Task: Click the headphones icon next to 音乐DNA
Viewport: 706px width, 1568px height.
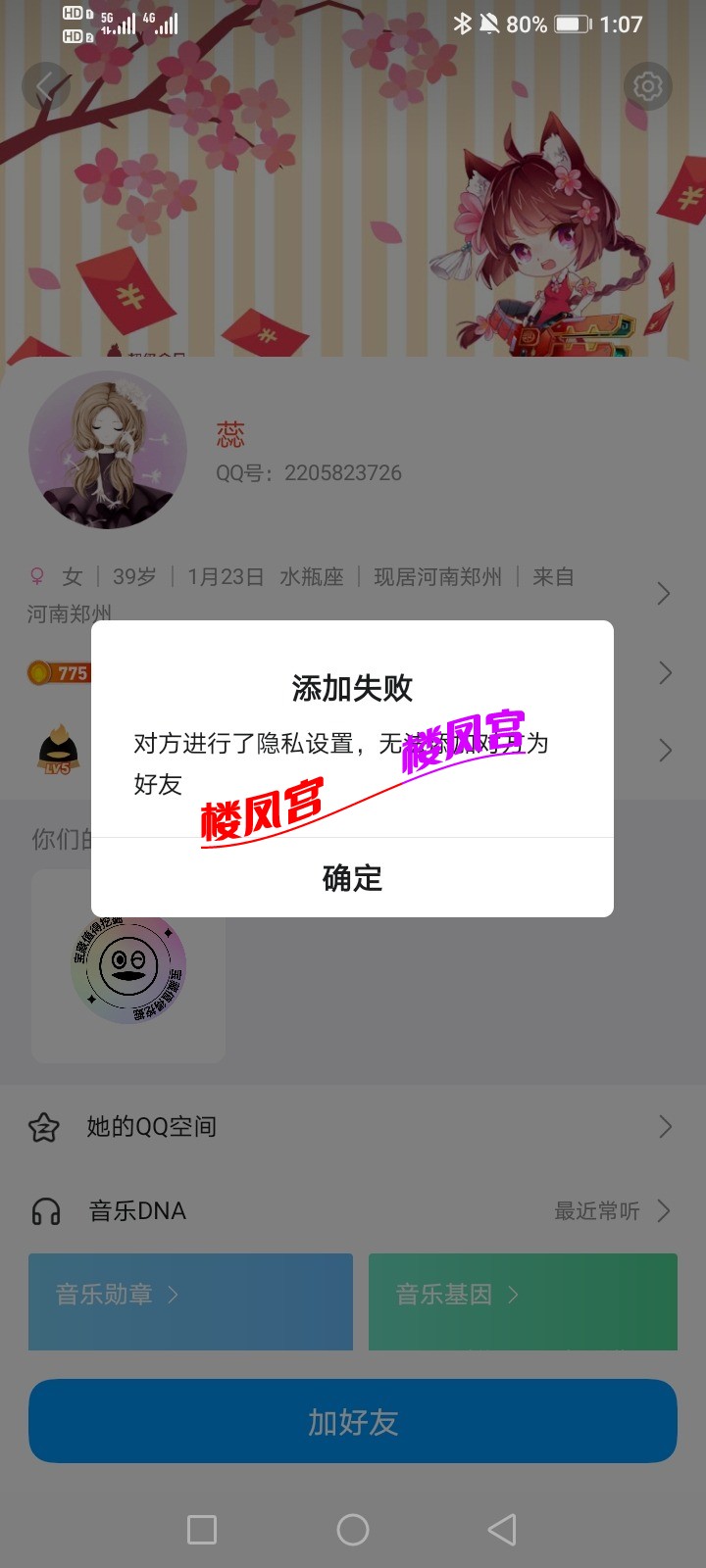Action: pyautogui.click(x=45, y=1210)
